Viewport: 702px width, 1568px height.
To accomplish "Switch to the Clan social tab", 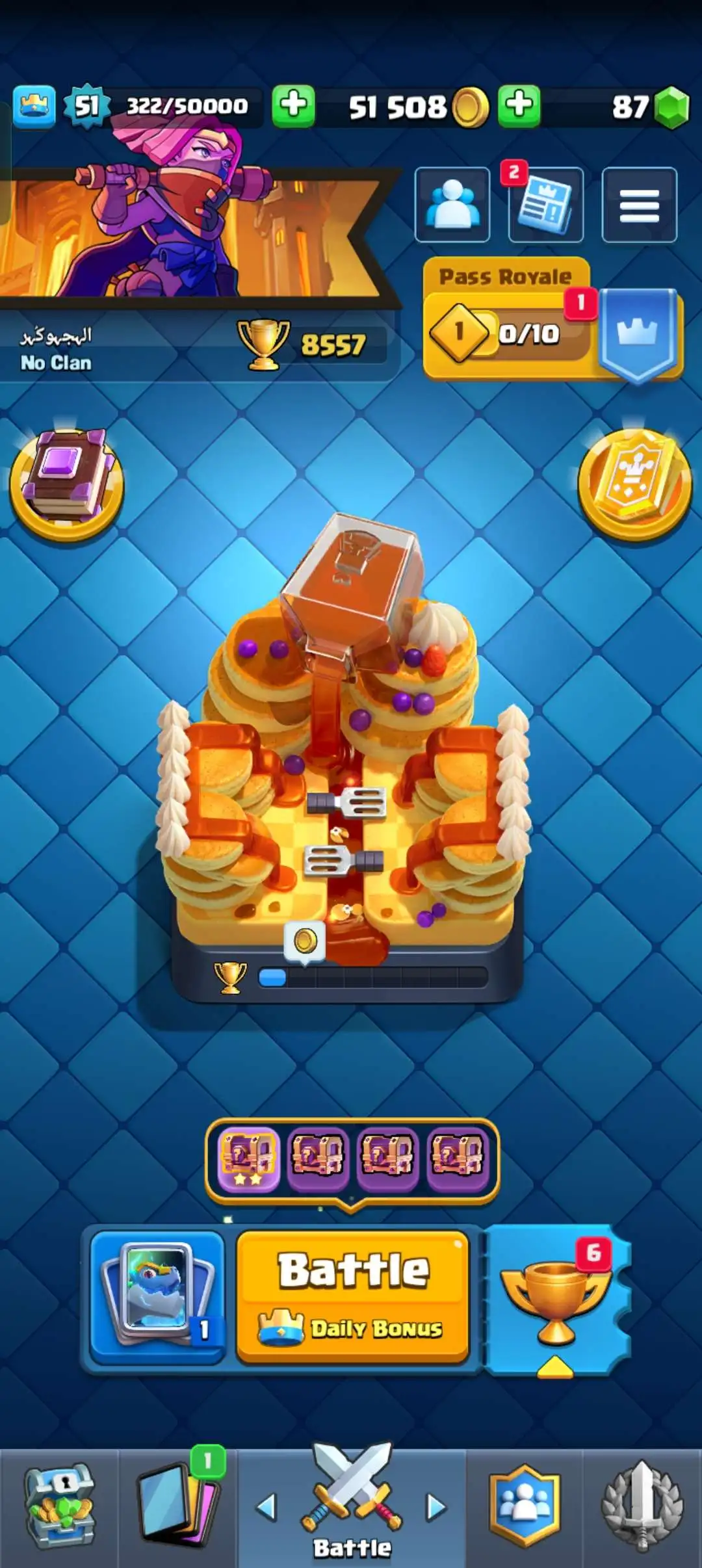I will click(525, 1508).
